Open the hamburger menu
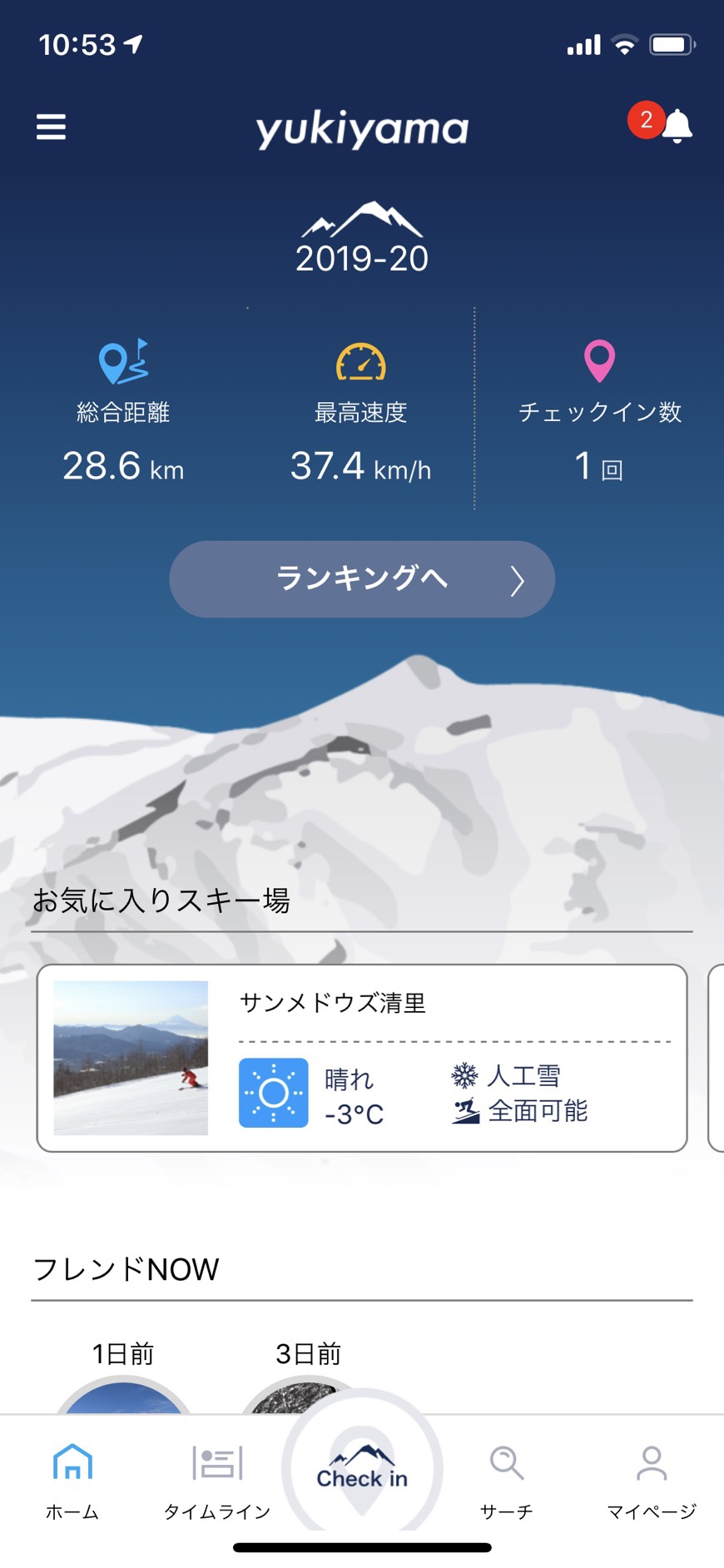This screenshot has height=1568, width=724. point(51,127)
